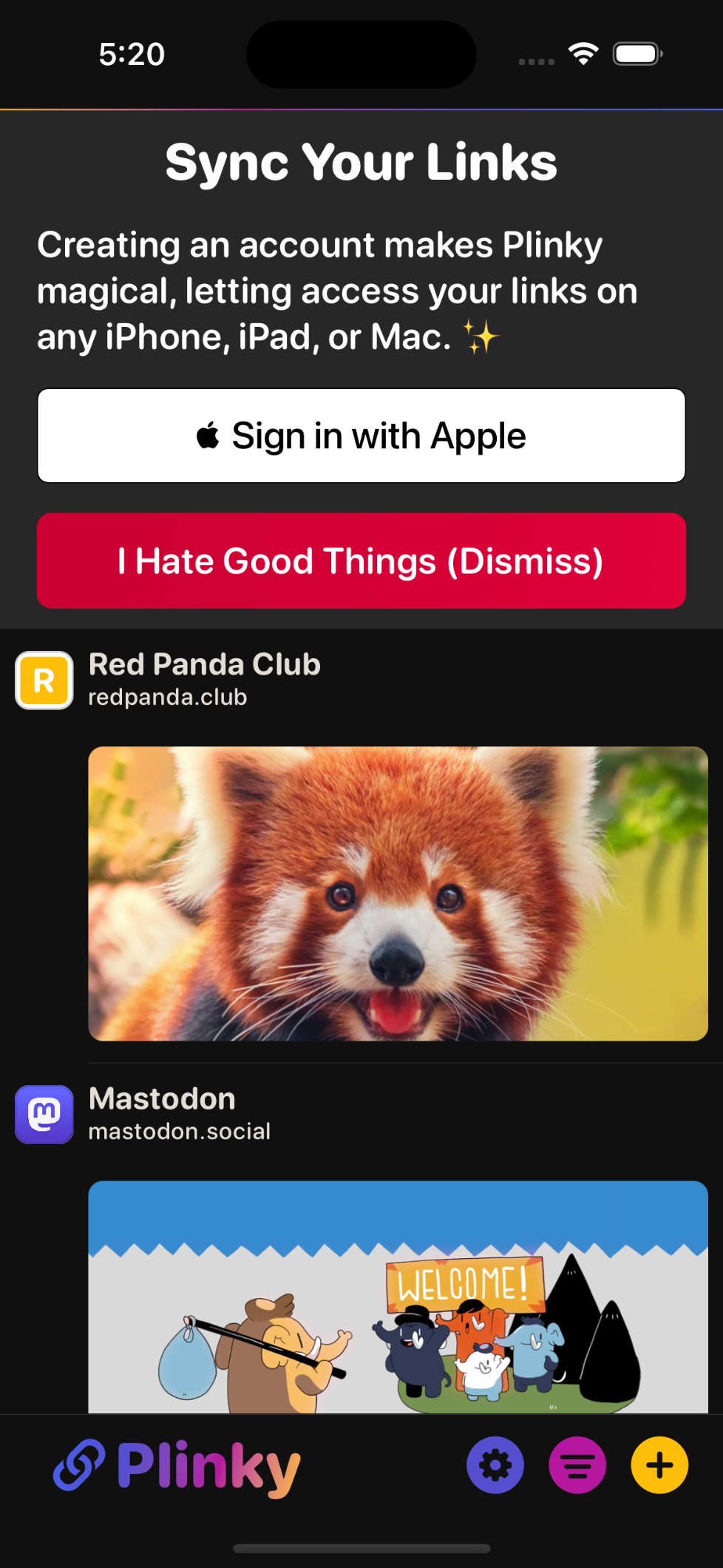This screenshot has height=1568, width=723.
Task: Dismiss the Sync Your Links banner
Action: pos(361,561)
